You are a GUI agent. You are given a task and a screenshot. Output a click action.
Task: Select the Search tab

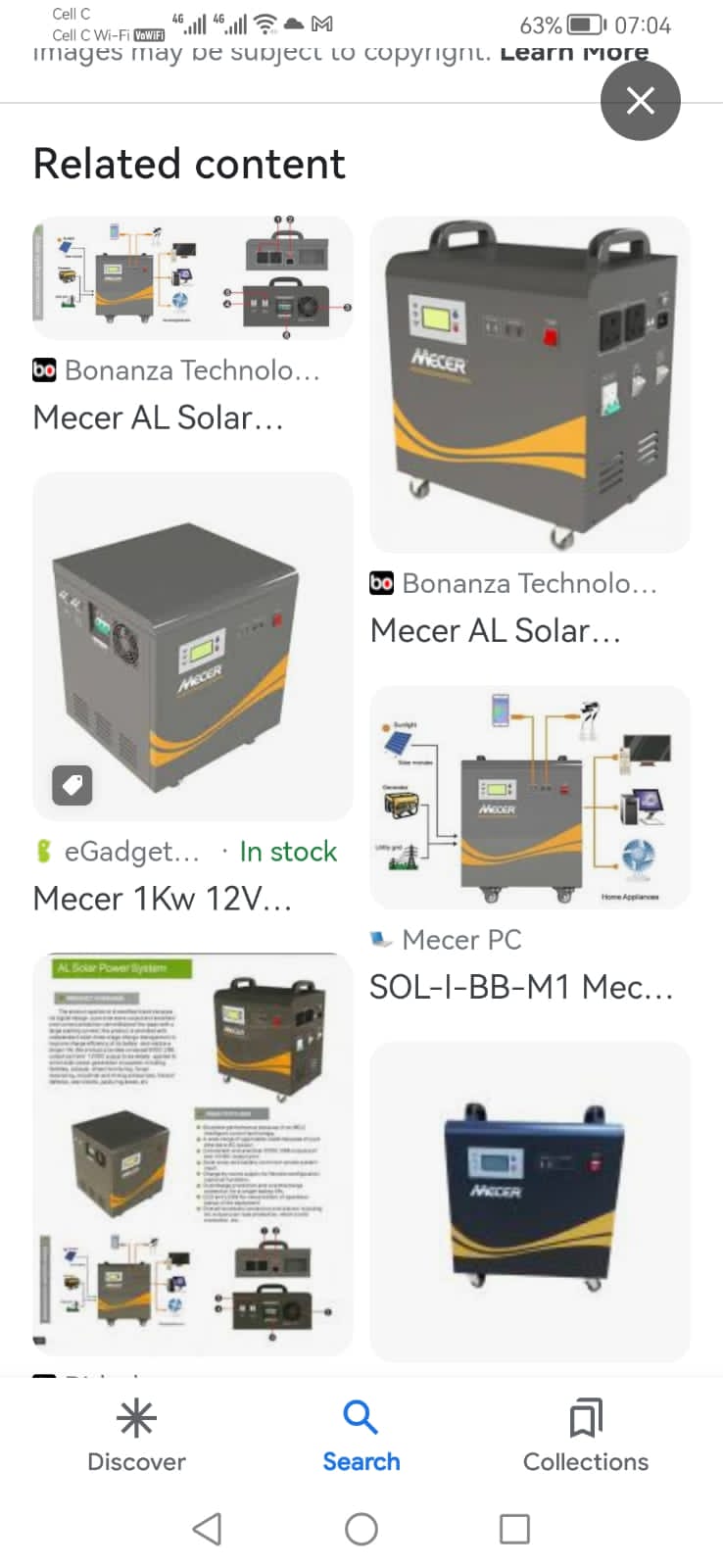(x=361, y=1436)
